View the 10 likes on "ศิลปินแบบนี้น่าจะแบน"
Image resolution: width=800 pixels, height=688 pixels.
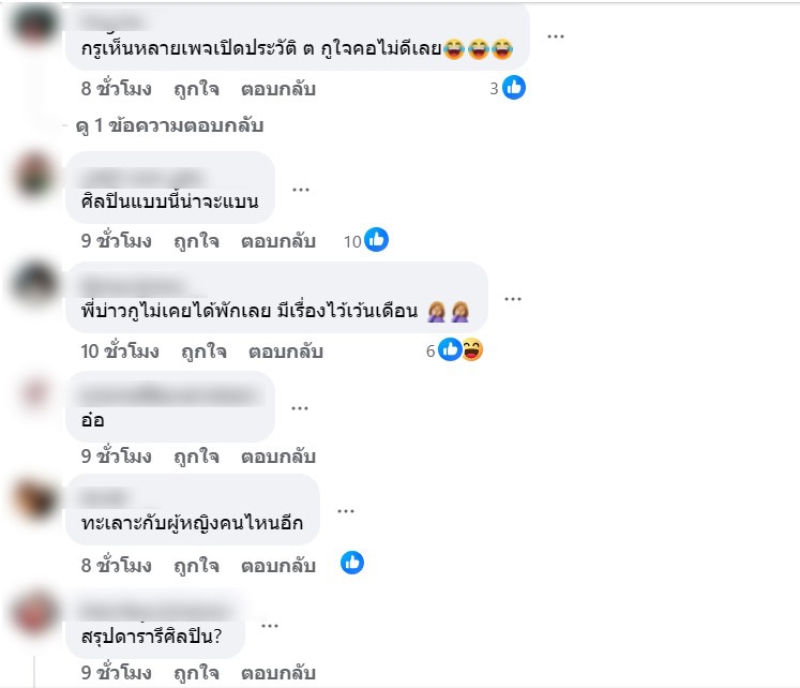click(366, 240)
